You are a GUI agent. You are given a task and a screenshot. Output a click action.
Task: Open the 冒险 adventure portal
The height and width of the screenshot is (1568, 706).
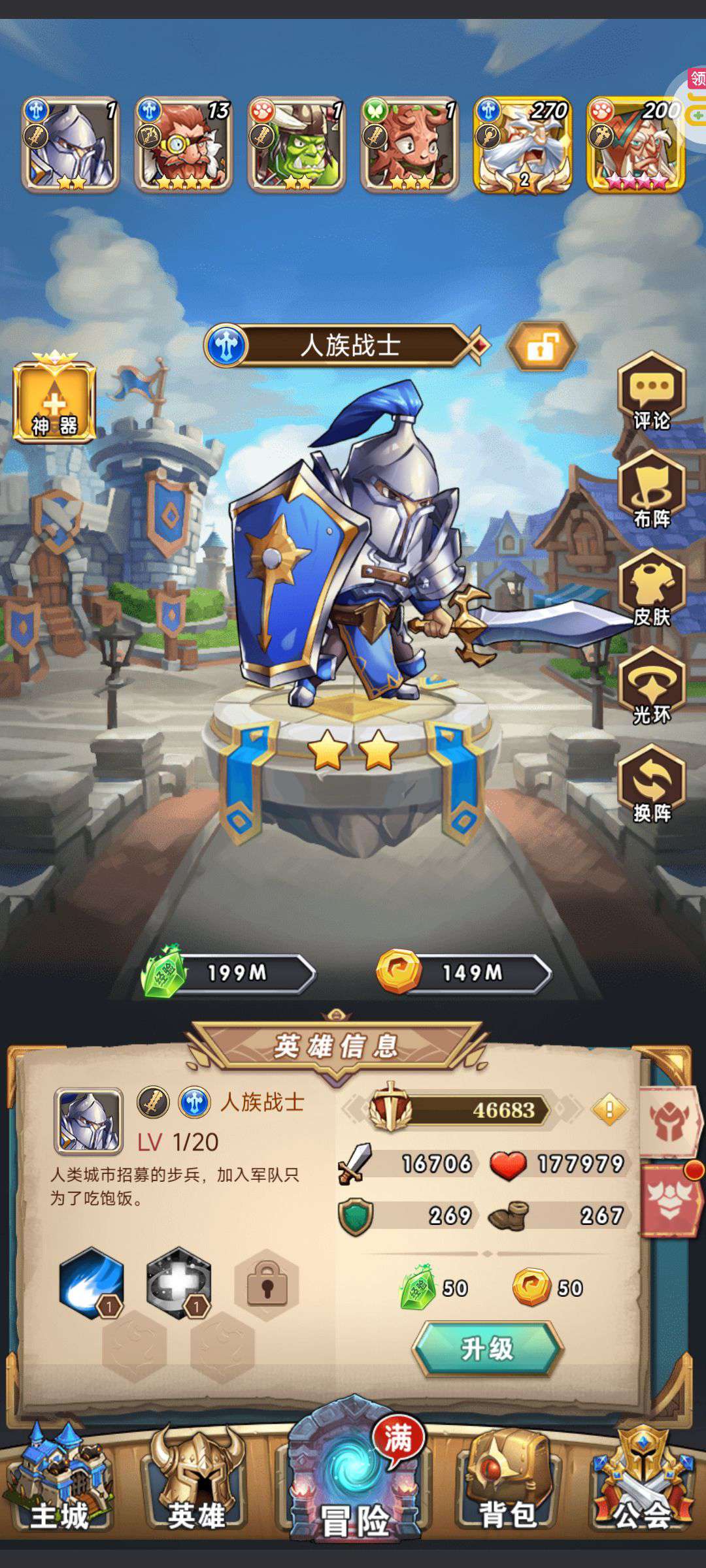[354, 1470]
